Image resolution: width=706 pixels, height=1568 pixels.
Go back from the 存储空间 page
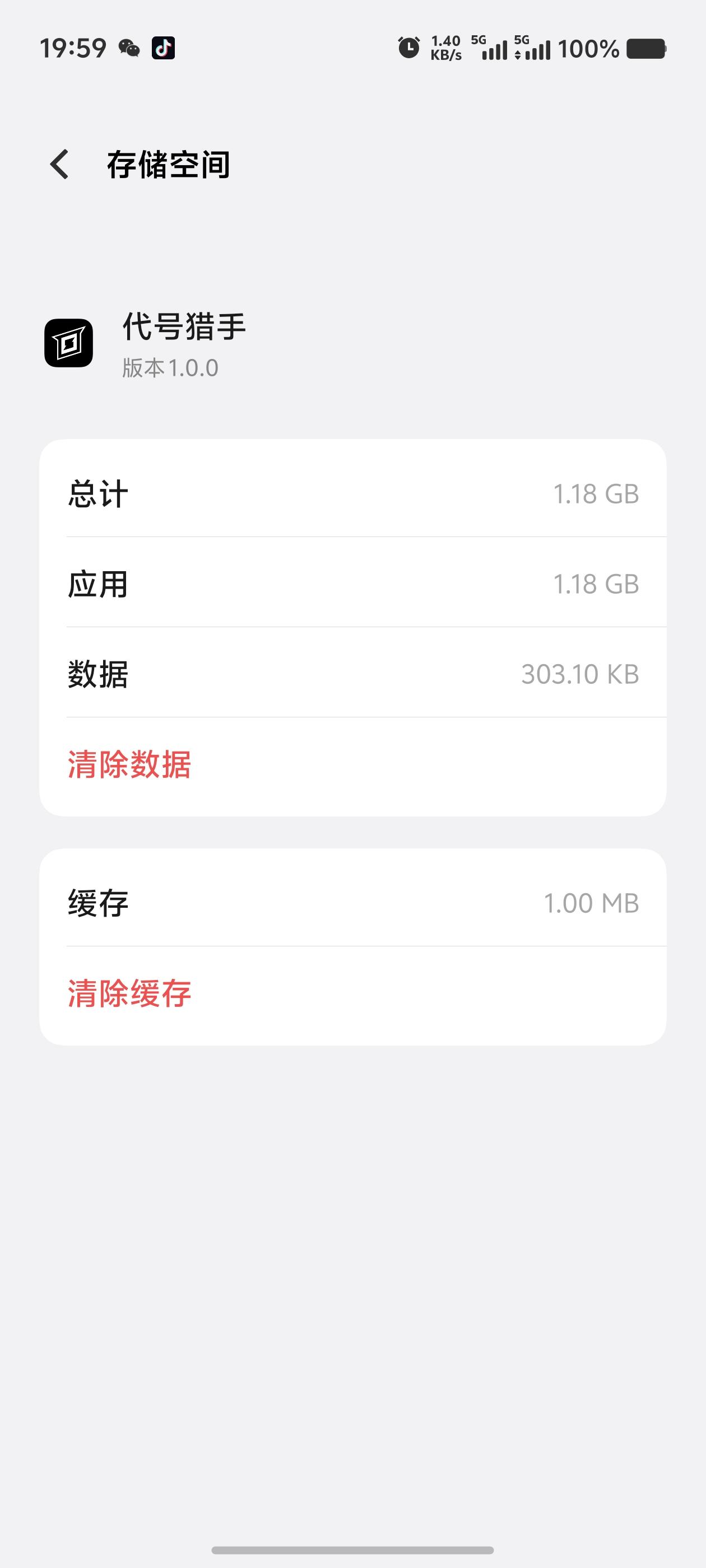[x=59, y=164]
